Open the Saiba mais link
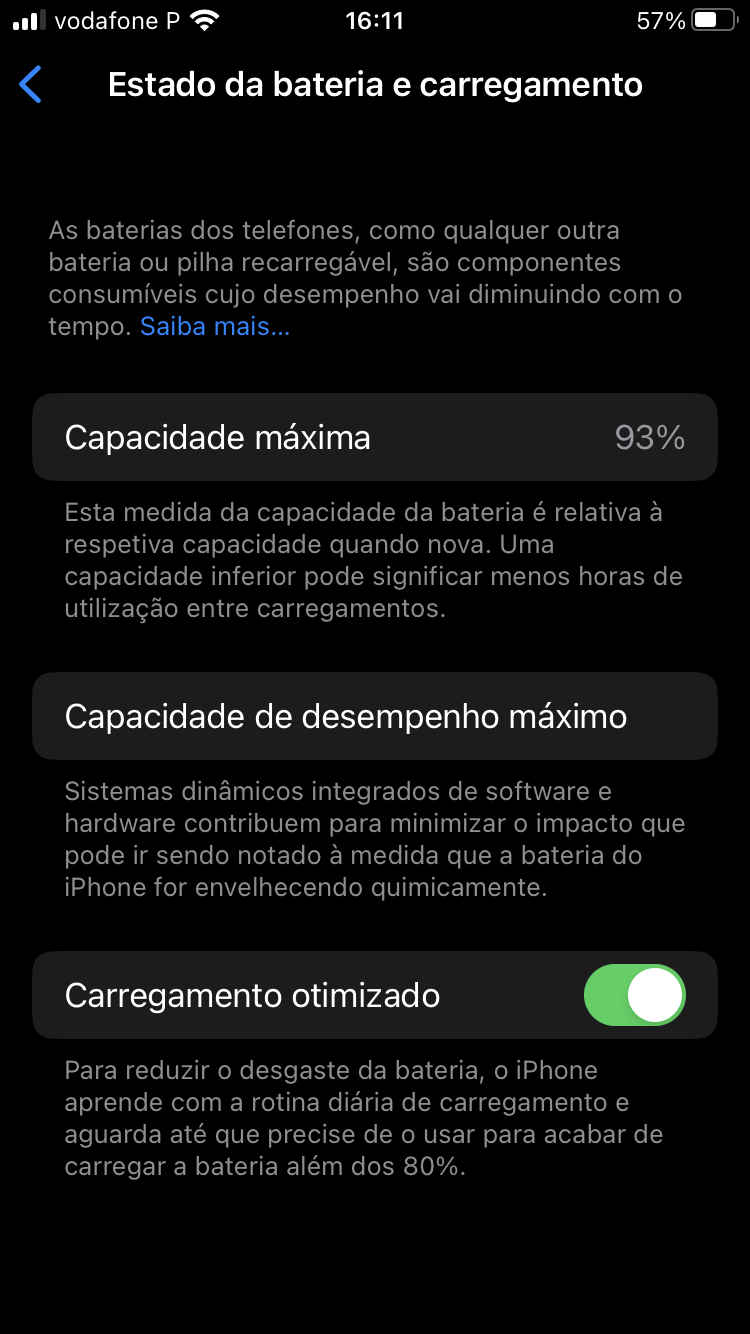Screen dimensions: 750x1334 point(215,327)
